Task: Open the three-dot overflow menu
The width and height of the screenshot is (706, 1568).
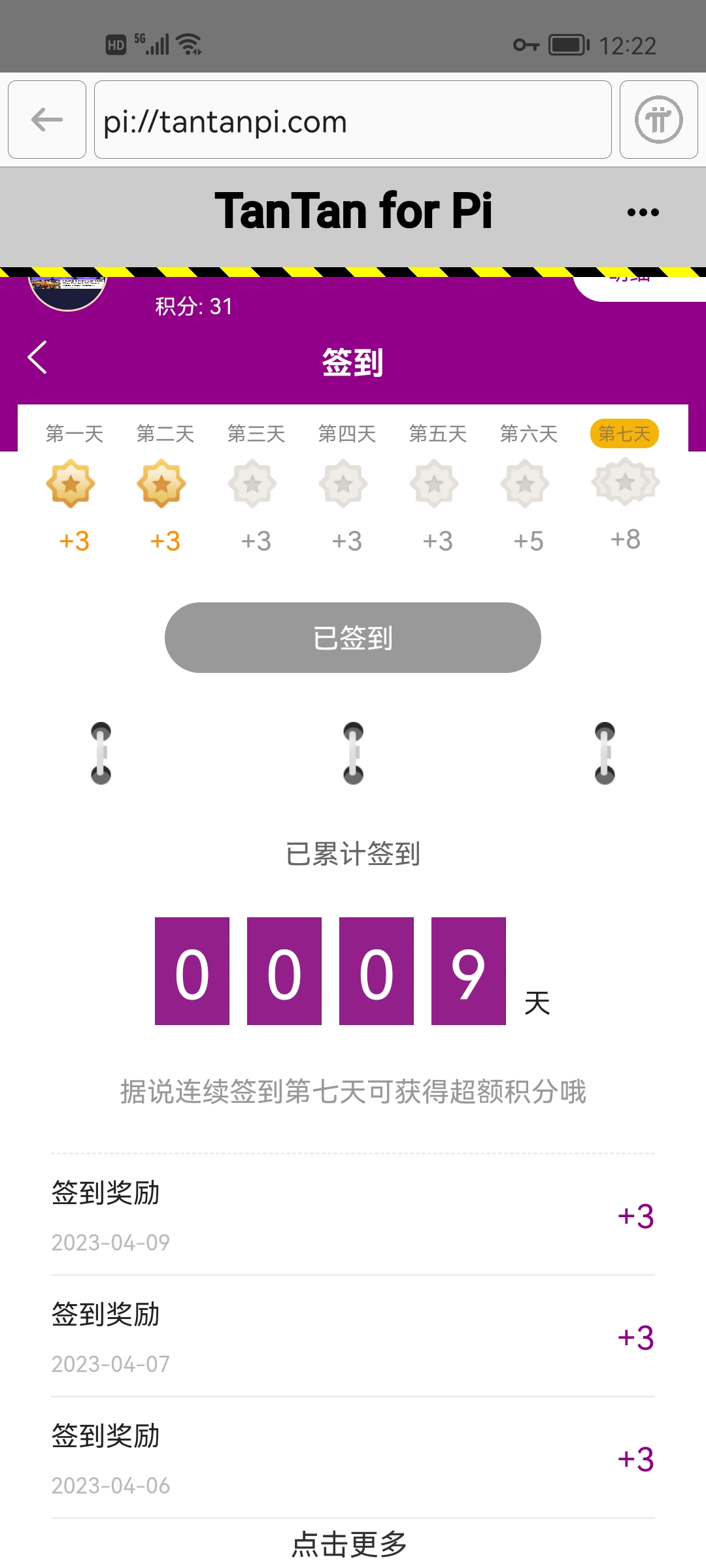Action: click(x=643, y=212)
